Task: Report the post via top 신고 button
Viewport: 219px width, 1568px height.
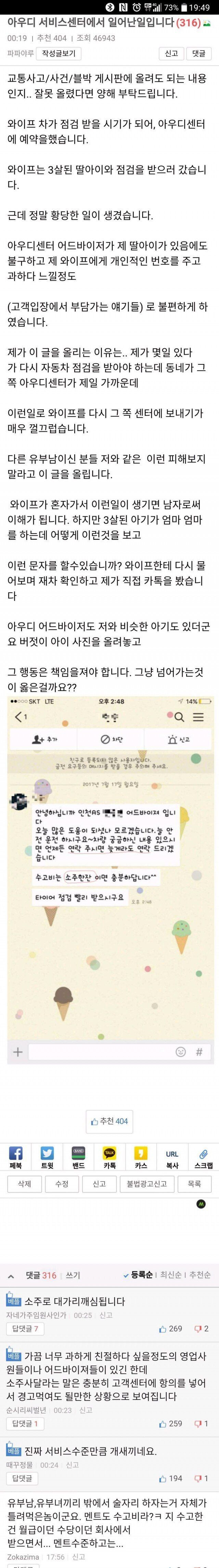Action: pos(171,53)
